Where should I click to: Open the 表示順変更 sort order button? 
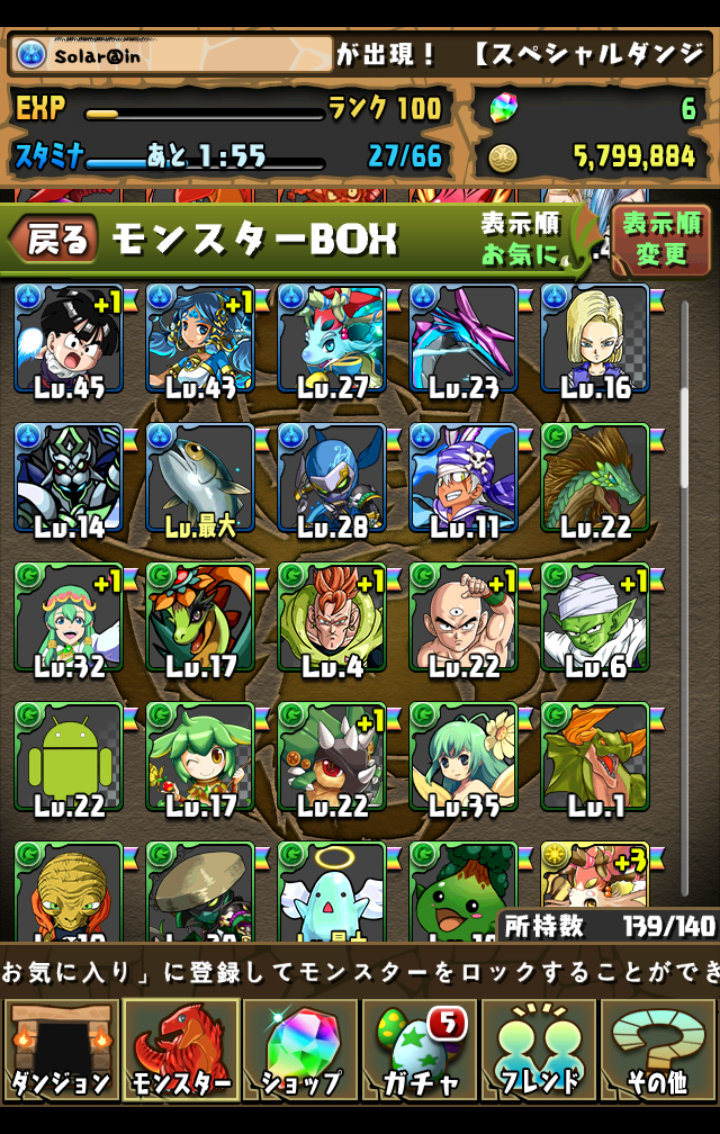[661, 240]
